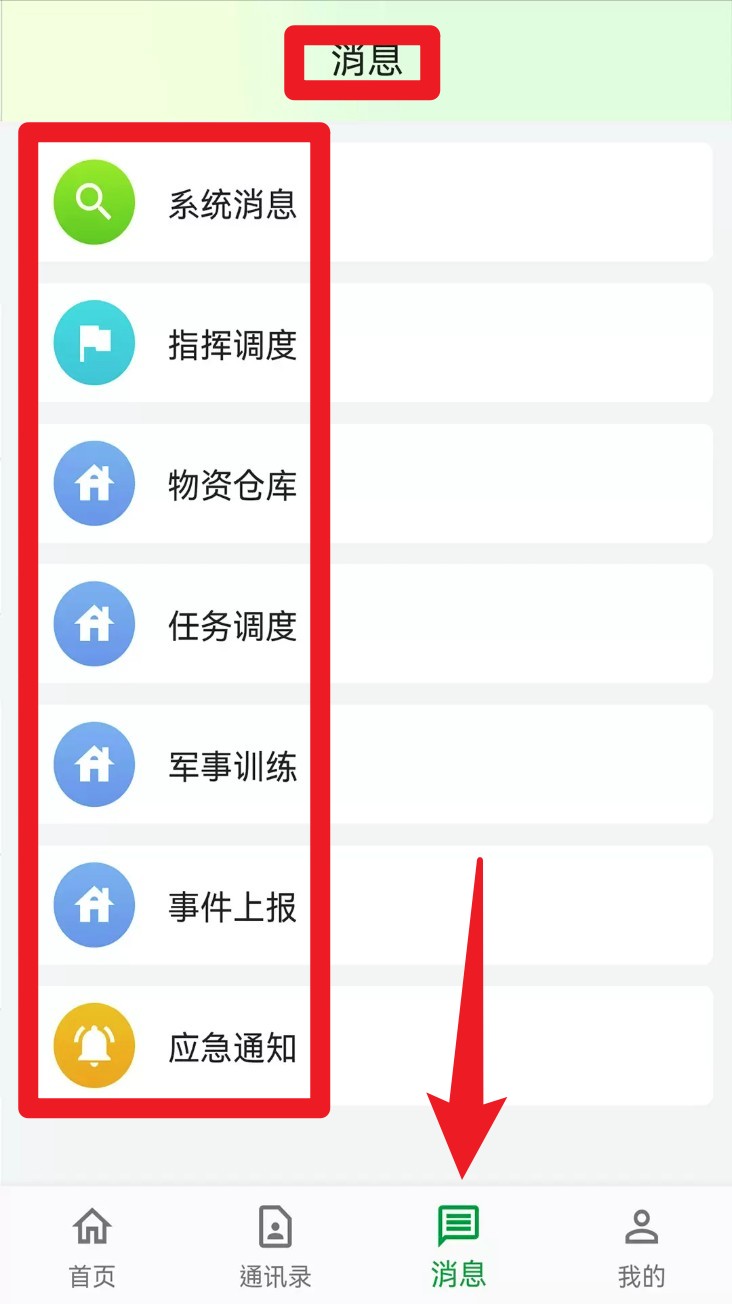Viewport: 732px width, 1304px height.
Task: Go to the 通讯录 tab
Action: [x=275, y=1246]
